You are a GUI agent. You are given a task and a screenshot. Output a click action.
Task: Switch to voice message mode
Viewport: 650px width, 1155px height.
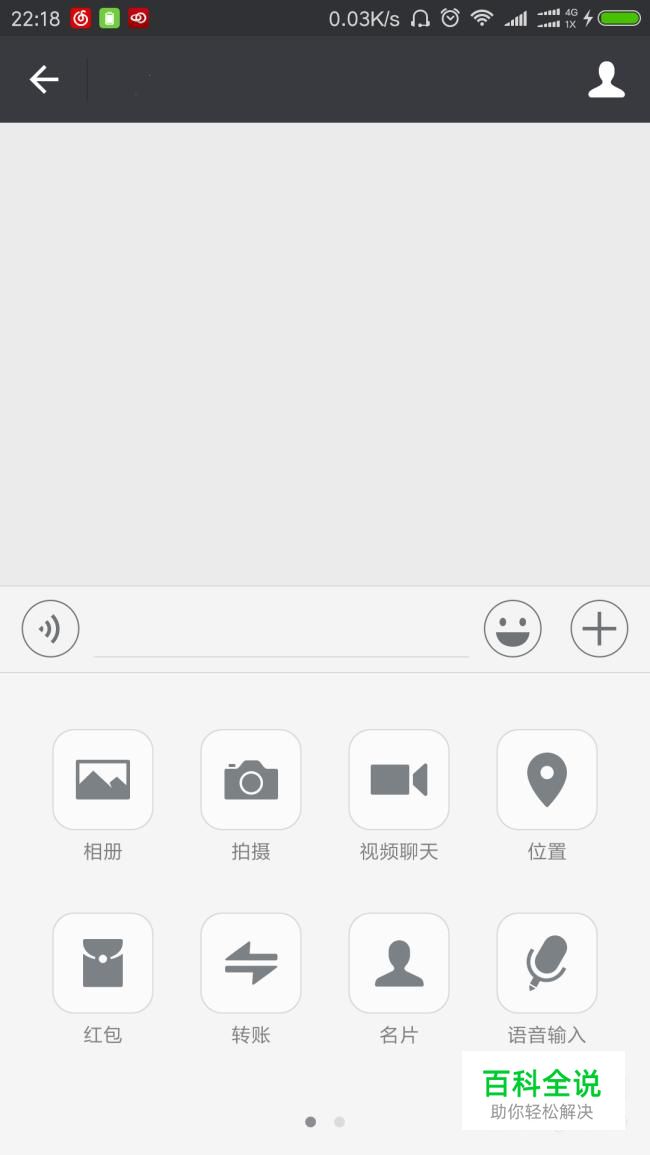(x=50, y=629)
